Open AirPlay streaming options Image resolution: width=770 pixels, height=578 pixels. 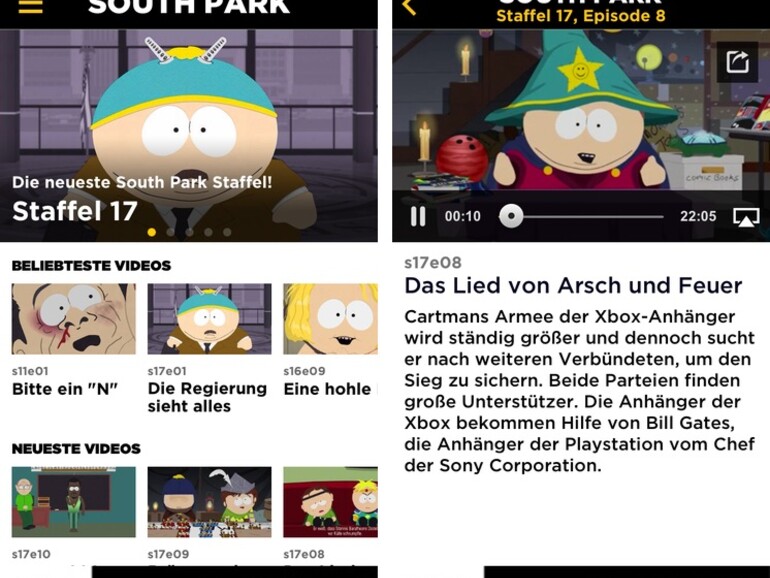[746, 217]
